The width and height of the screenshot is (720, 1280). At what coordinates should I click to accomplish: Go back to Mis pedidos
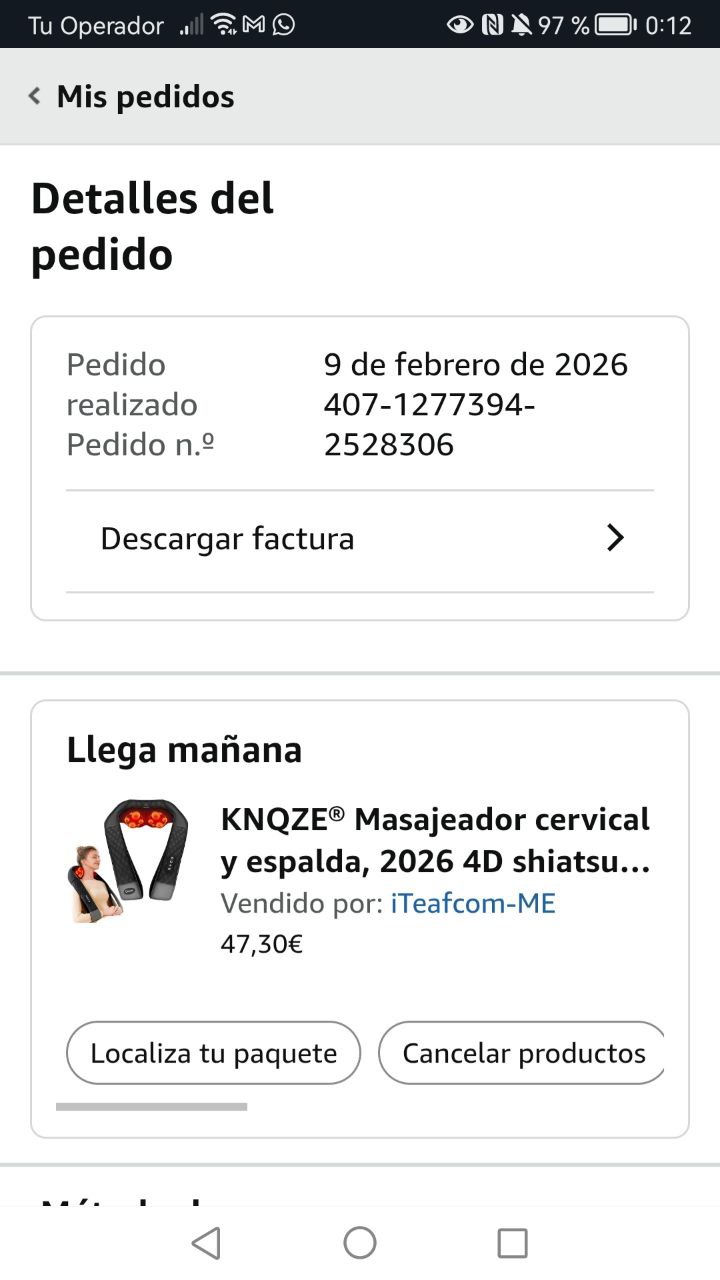pos(131,97)
